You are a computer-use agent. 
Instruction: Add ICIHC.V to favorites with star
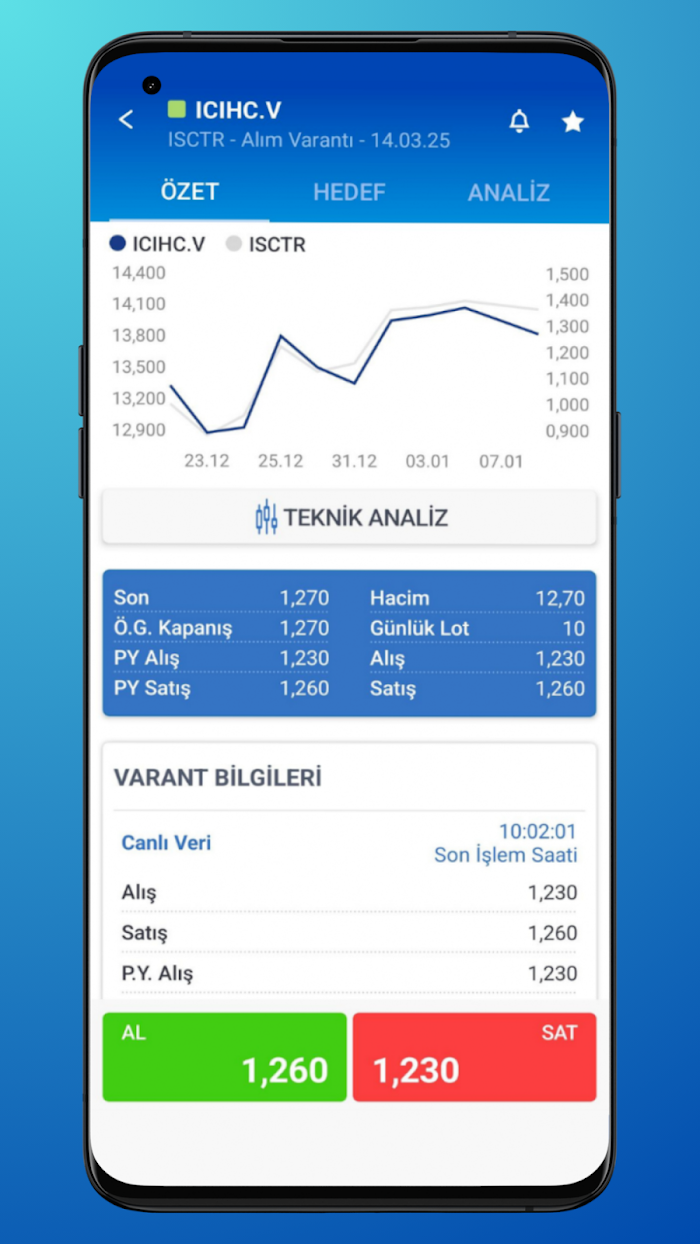[x=572, y=122]
